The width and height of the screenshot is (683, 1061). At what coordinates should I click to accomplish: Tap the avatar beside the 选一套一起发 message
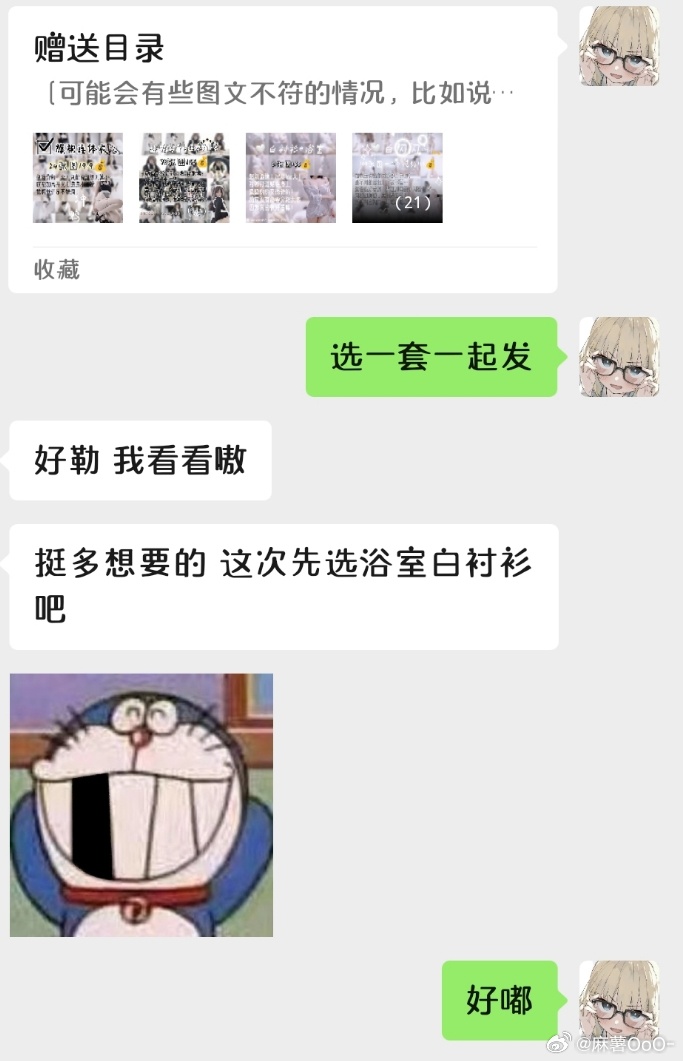point(619,357)
